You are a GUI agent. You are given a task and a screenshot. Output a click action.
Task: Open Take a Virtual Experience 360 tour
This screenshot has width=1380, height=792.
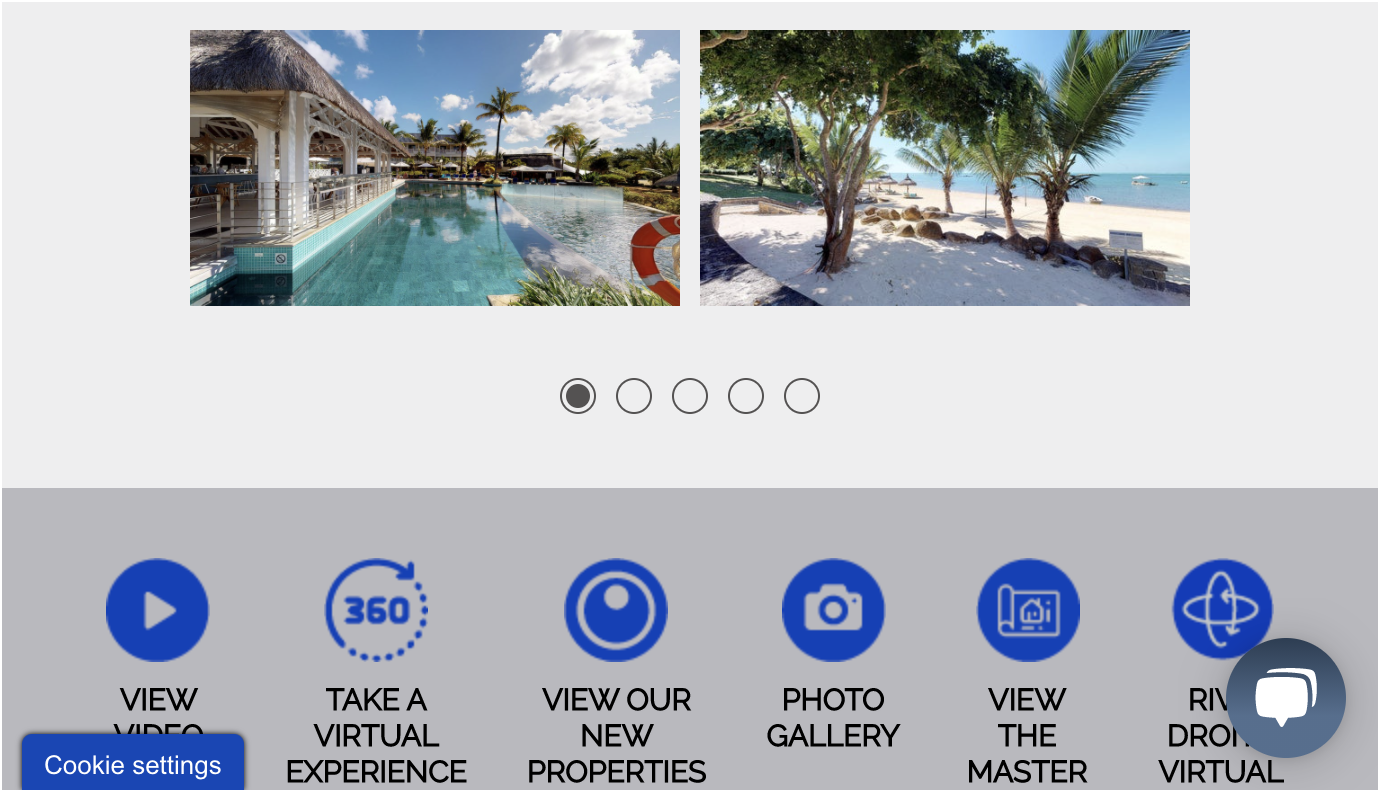point(376,610)
